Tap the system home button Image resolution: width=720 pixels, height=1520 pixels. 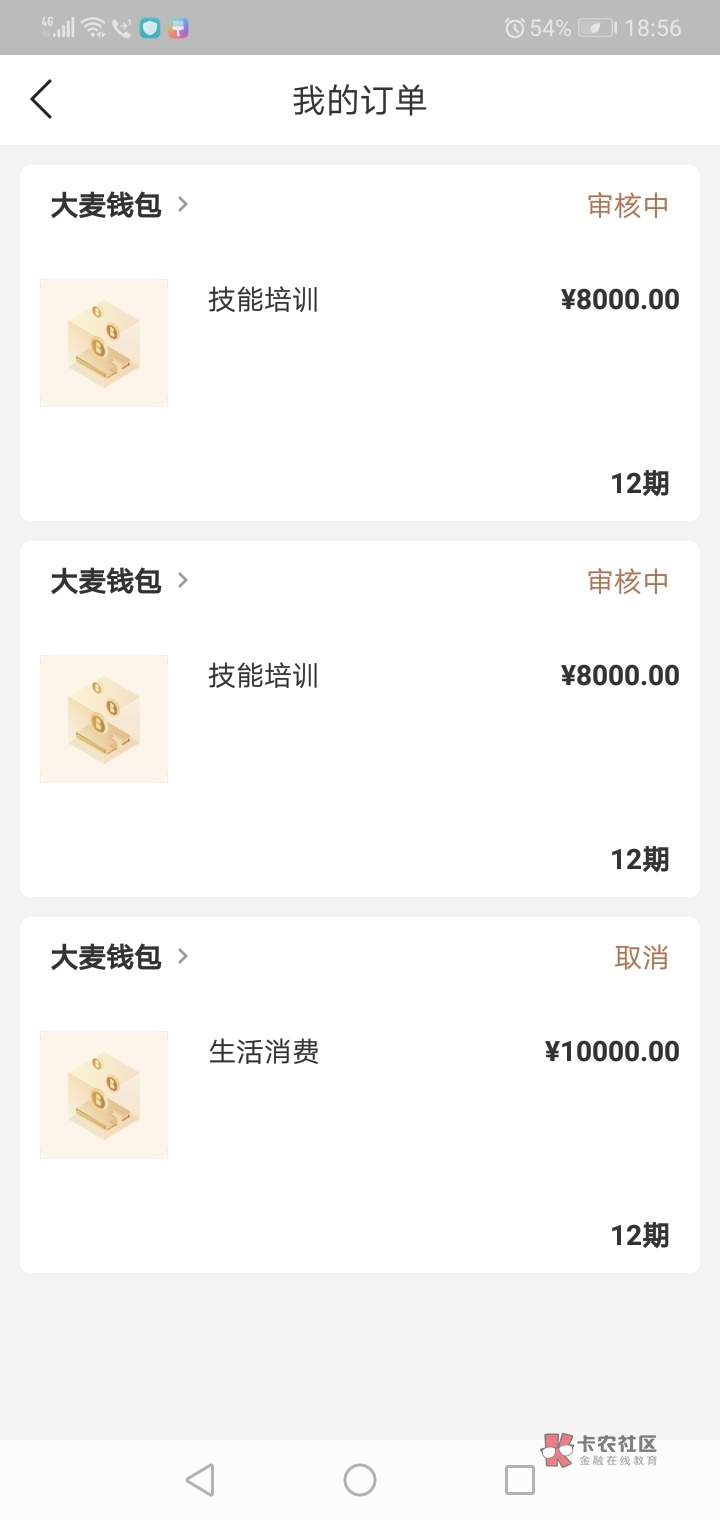tap(360, 1480)
